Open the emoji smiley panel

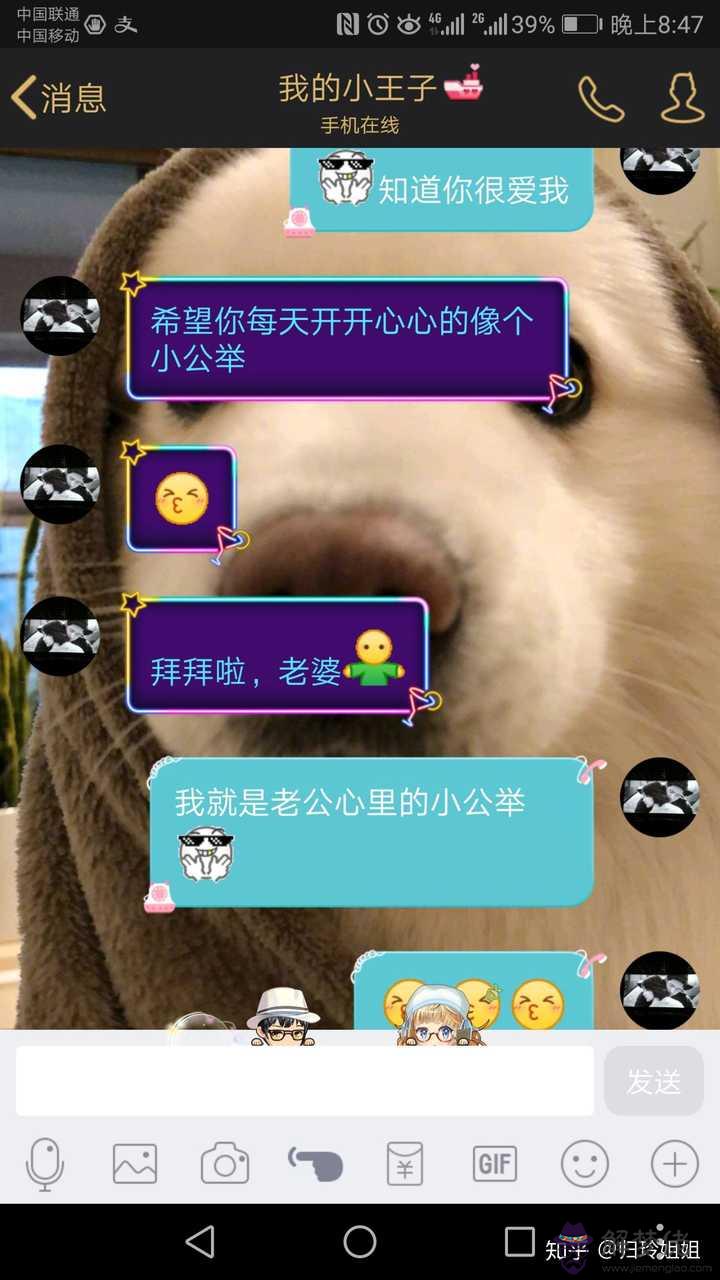[x=585, y=1164]
